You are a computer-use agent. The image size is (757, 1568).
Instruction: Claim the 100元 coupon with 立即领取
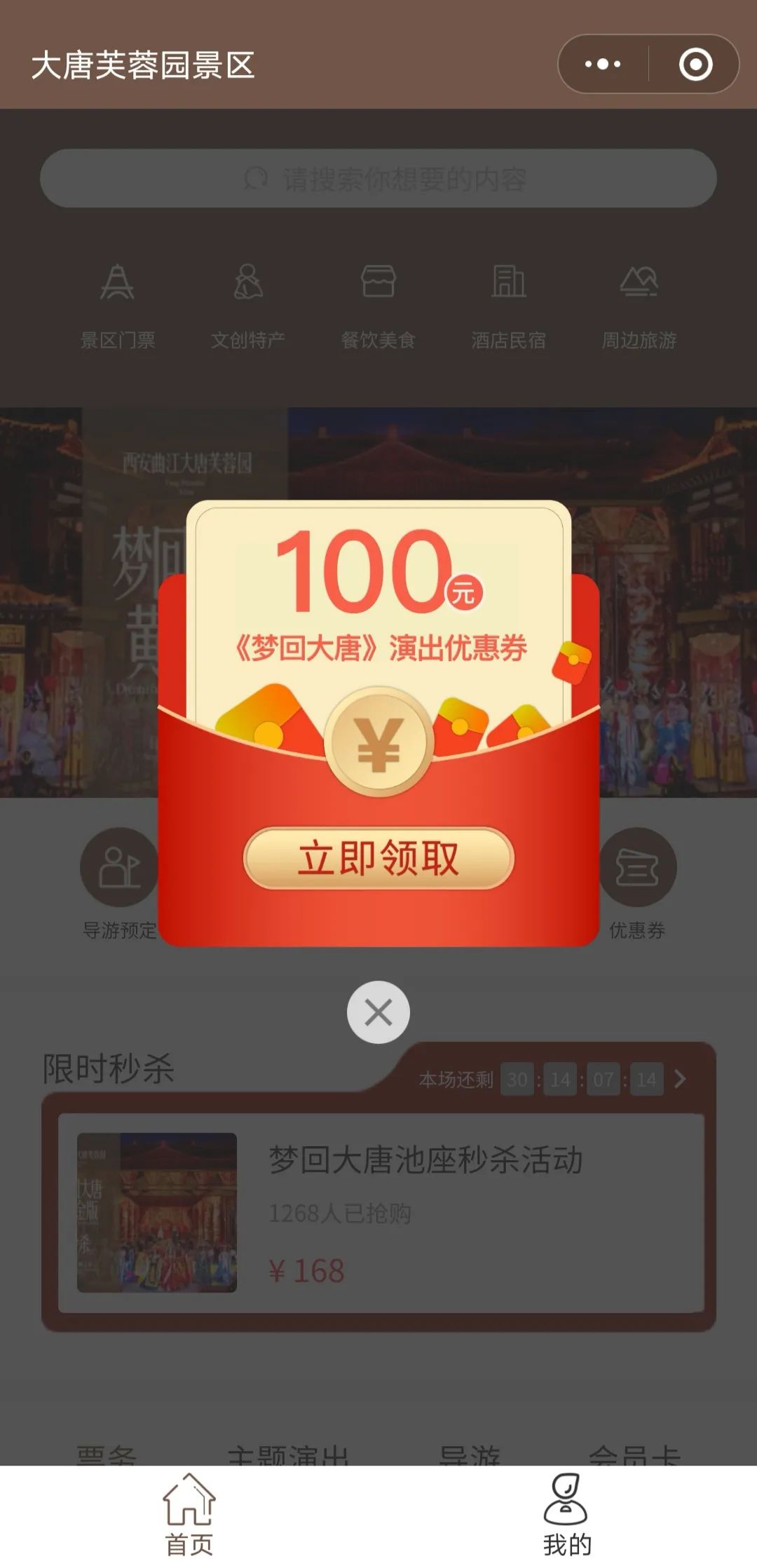[378, 858]
